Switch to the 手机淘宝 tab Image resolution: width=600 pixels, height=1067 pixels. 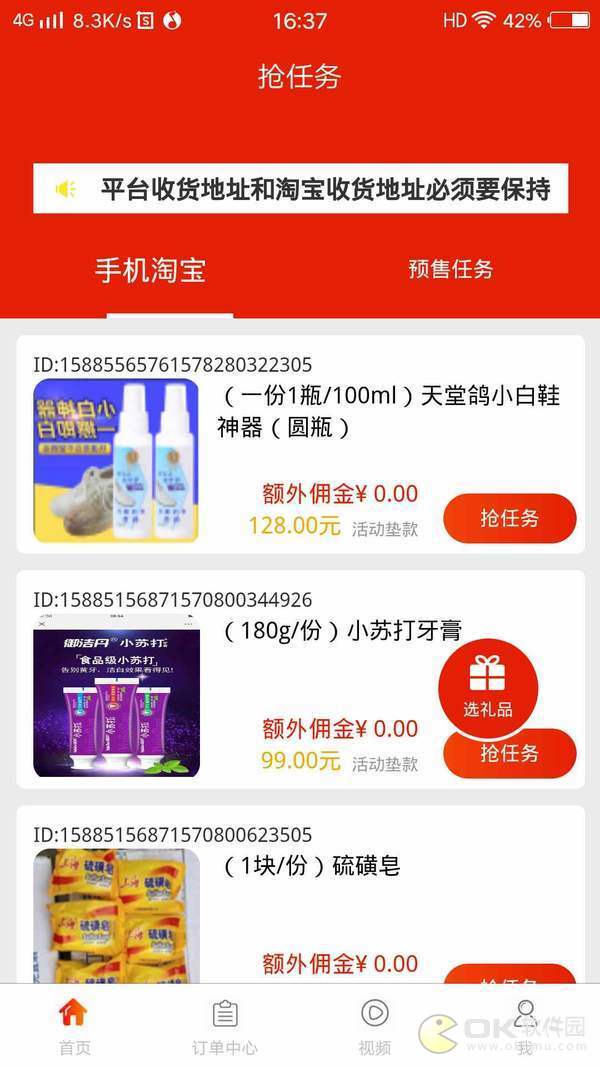pyautogui.click(x=150, y=271)
